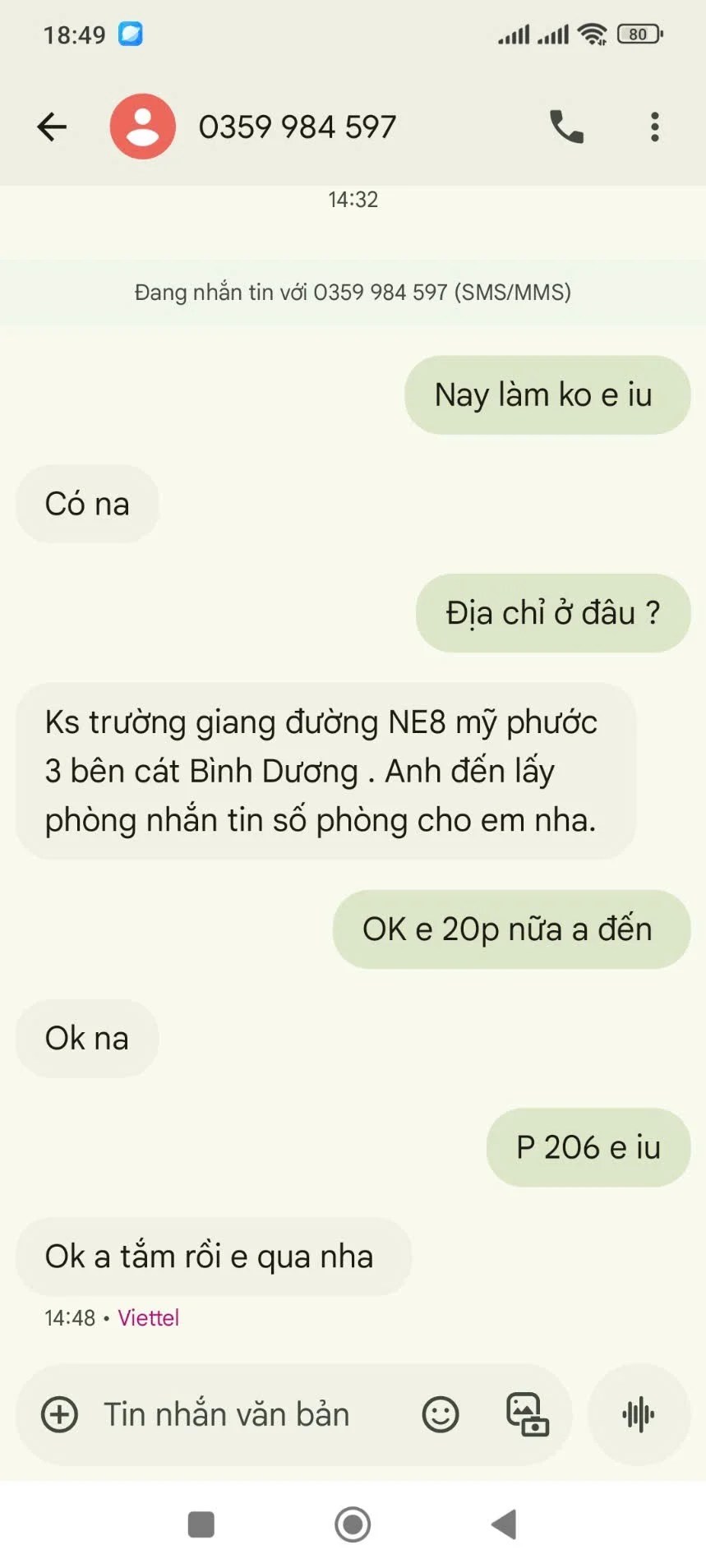Tap the plus attachment button
The height and width of the screenshot is (1568, 706).
(x=59, y=1414)
